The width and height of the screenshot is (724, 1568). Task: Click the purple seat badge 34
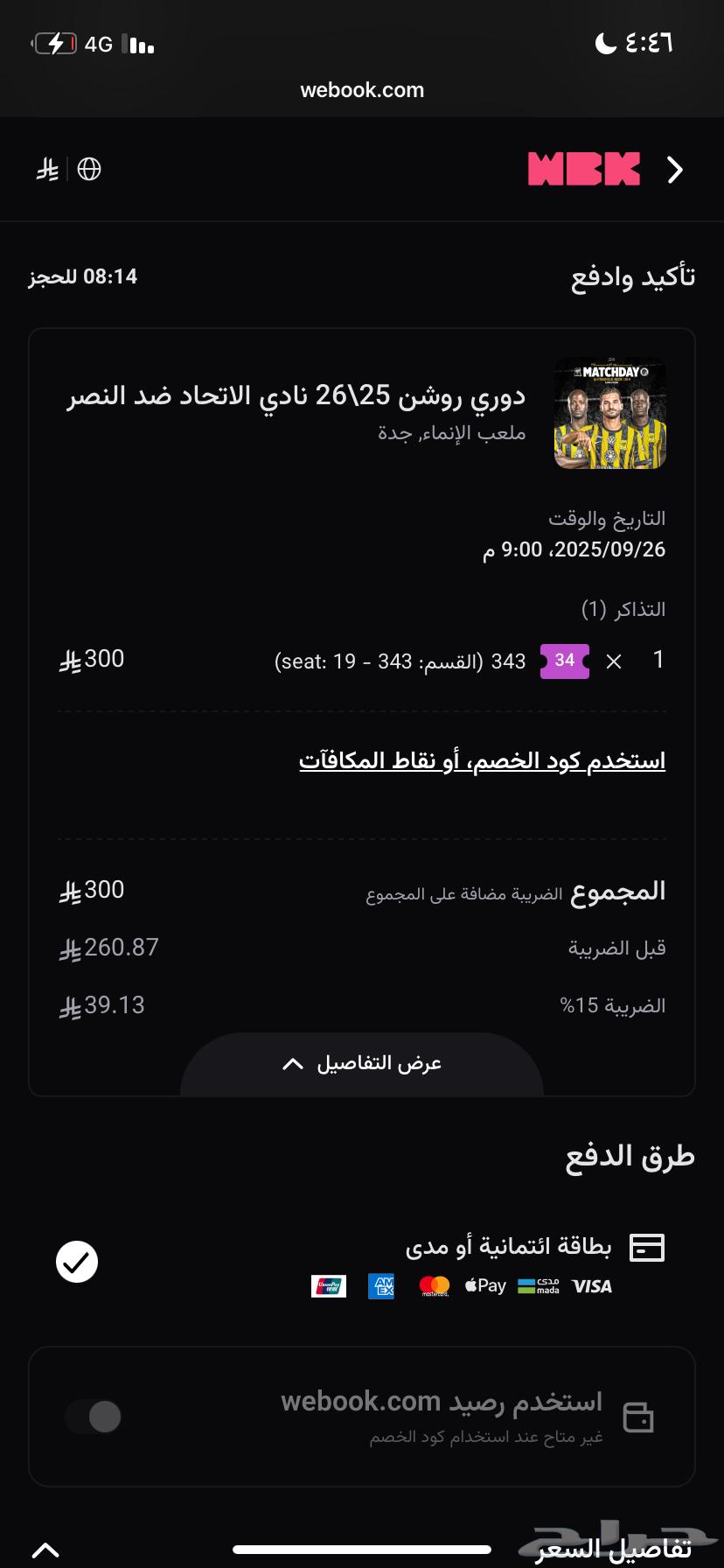(565, 661)
